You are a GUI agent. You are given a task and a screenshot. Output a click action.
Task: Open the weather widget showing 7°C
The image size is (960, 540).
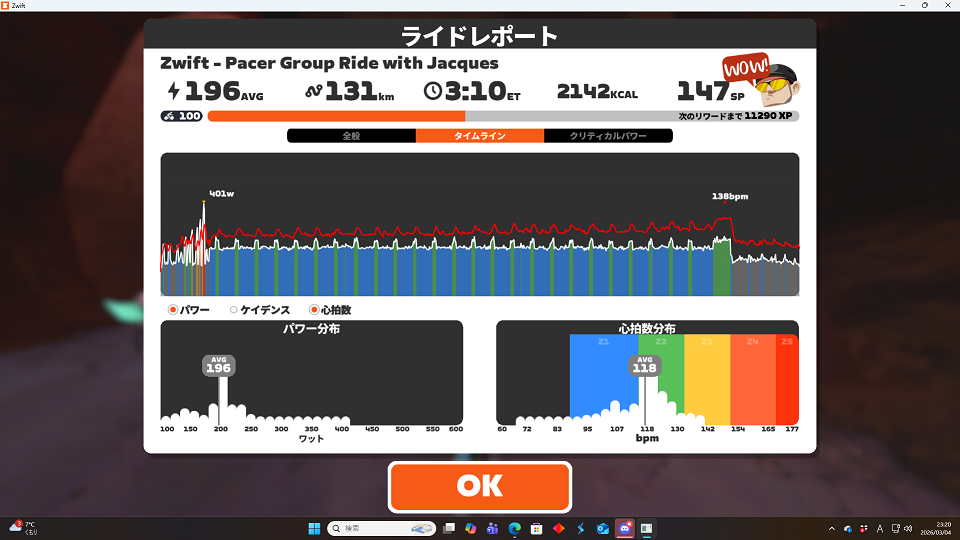[x=24, y=528]
